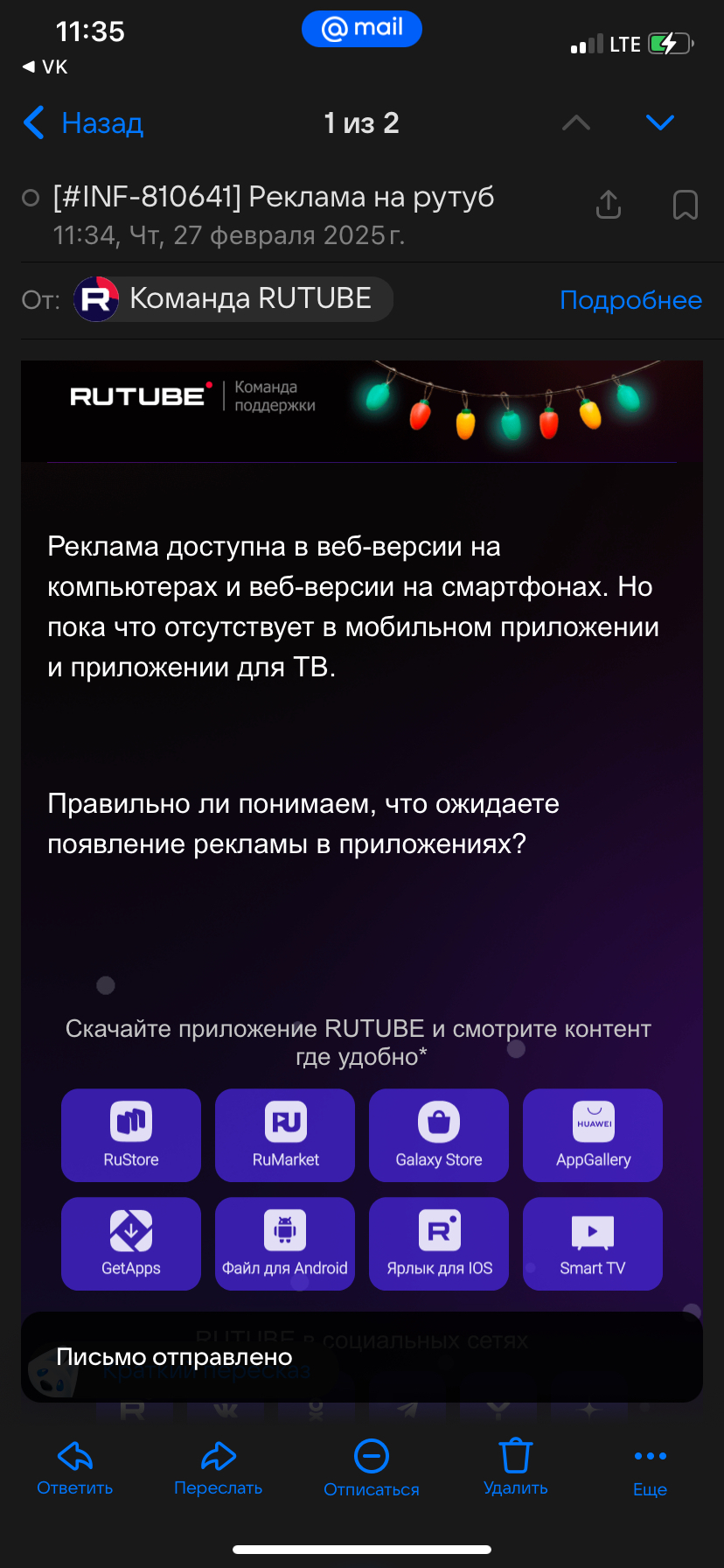Forward the email with Переслать
This screenshot has width=724, height=1568.
click(x=218, y=1468)
